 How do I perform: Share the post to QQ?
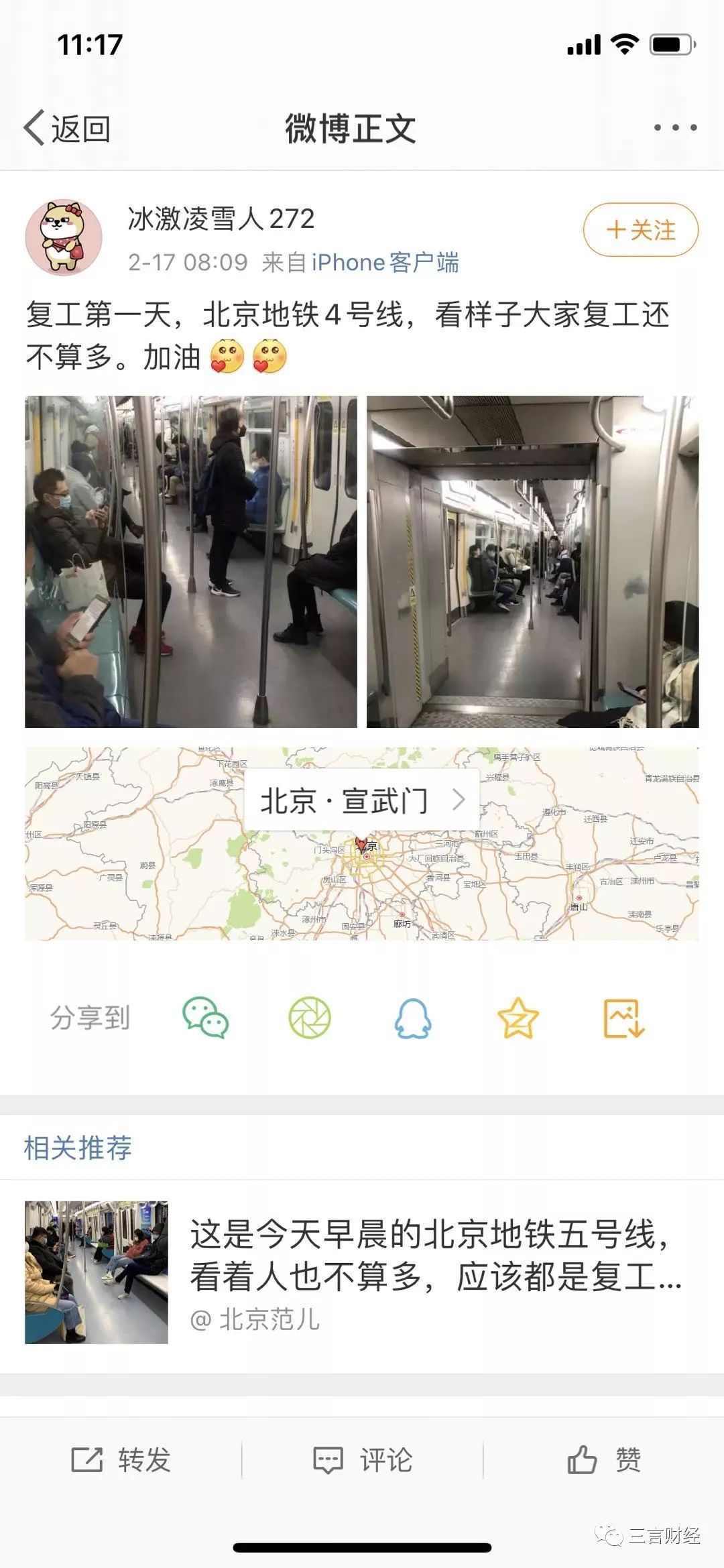pos(412,1018)
